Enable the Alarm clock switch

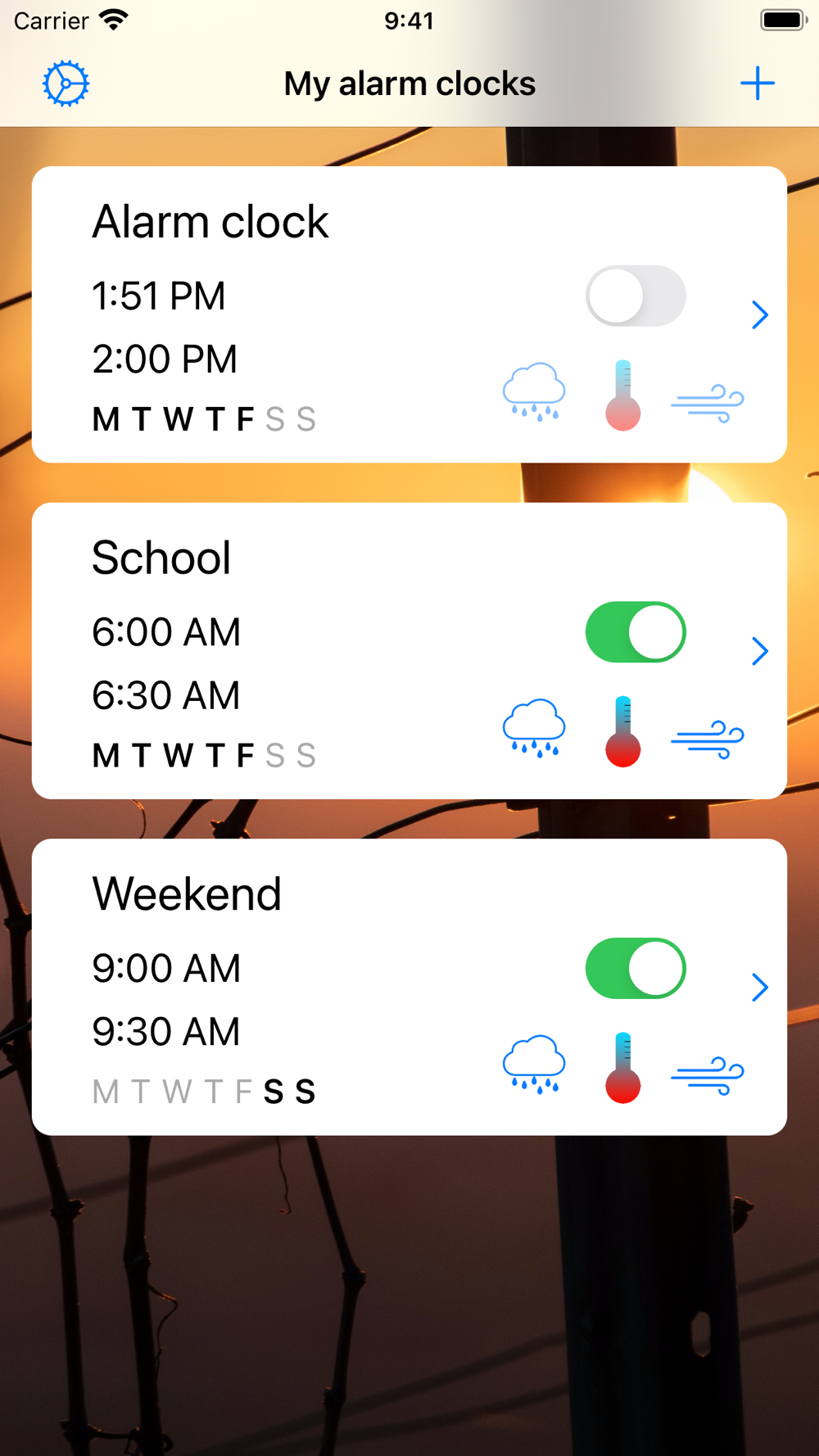coord(636,296)
